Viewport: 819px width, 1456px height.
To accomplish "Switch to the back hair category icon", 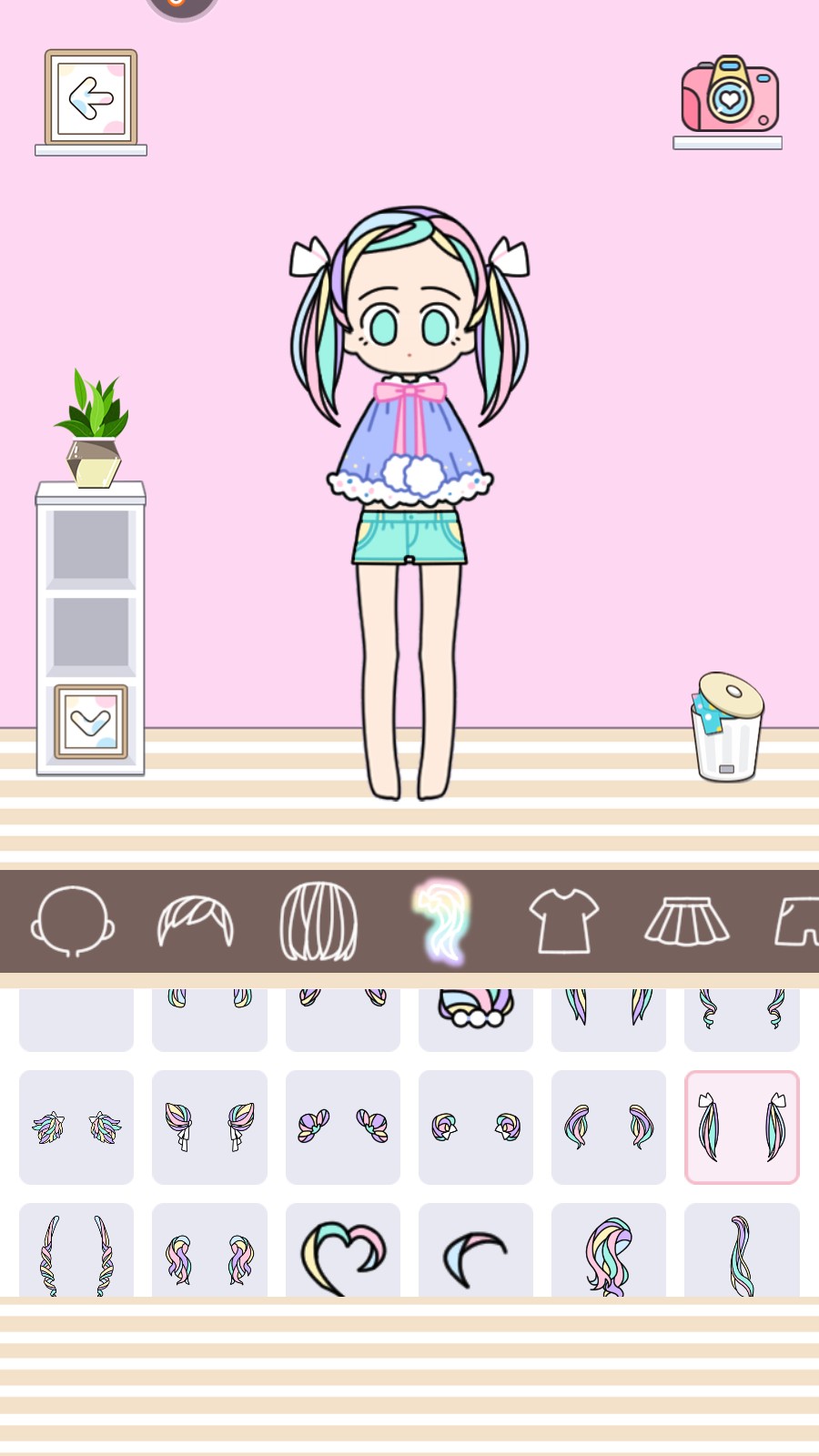I will pyautogui.click(x=317, y=922).
